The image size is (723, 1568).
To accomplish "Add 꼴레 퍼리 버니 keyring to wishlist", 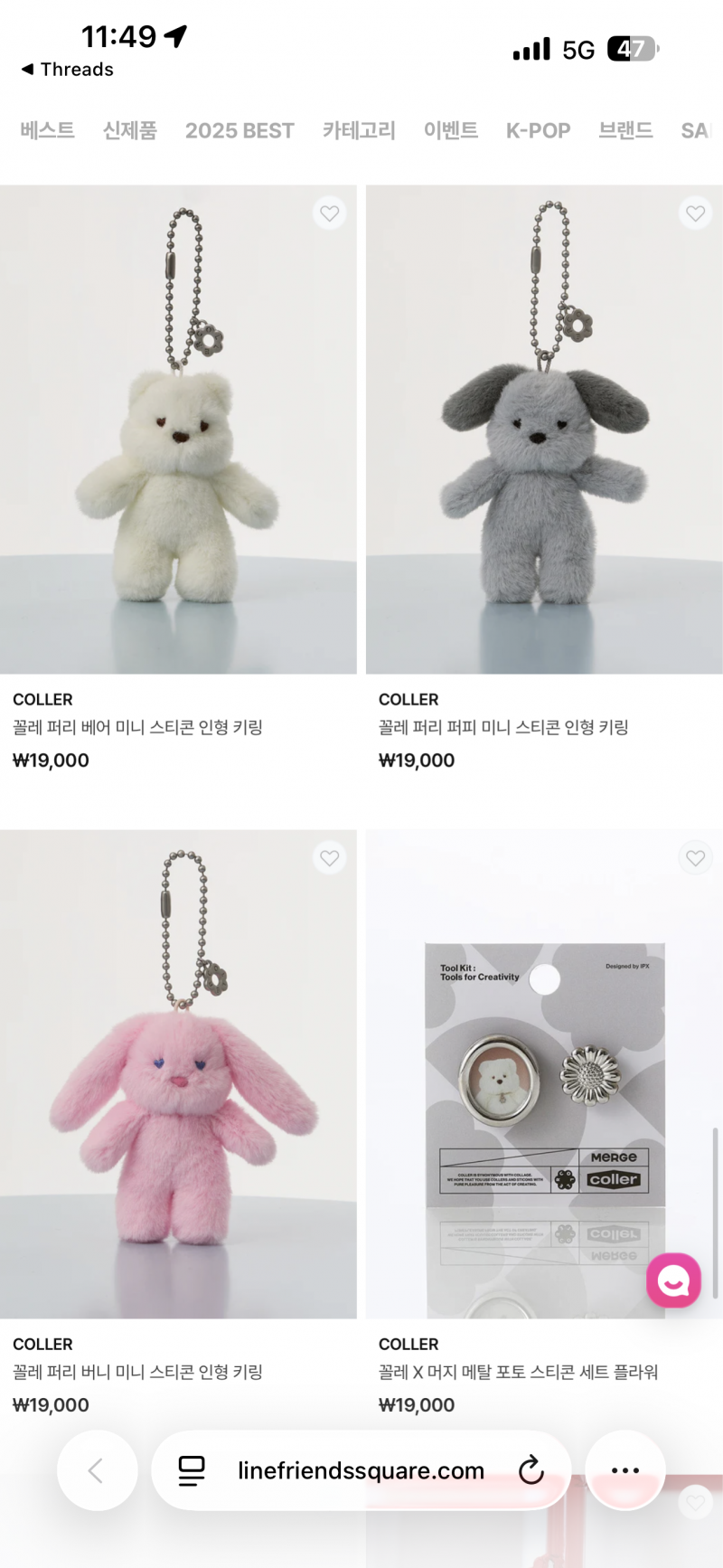I will pyautogui.click(x=329, y=858).
